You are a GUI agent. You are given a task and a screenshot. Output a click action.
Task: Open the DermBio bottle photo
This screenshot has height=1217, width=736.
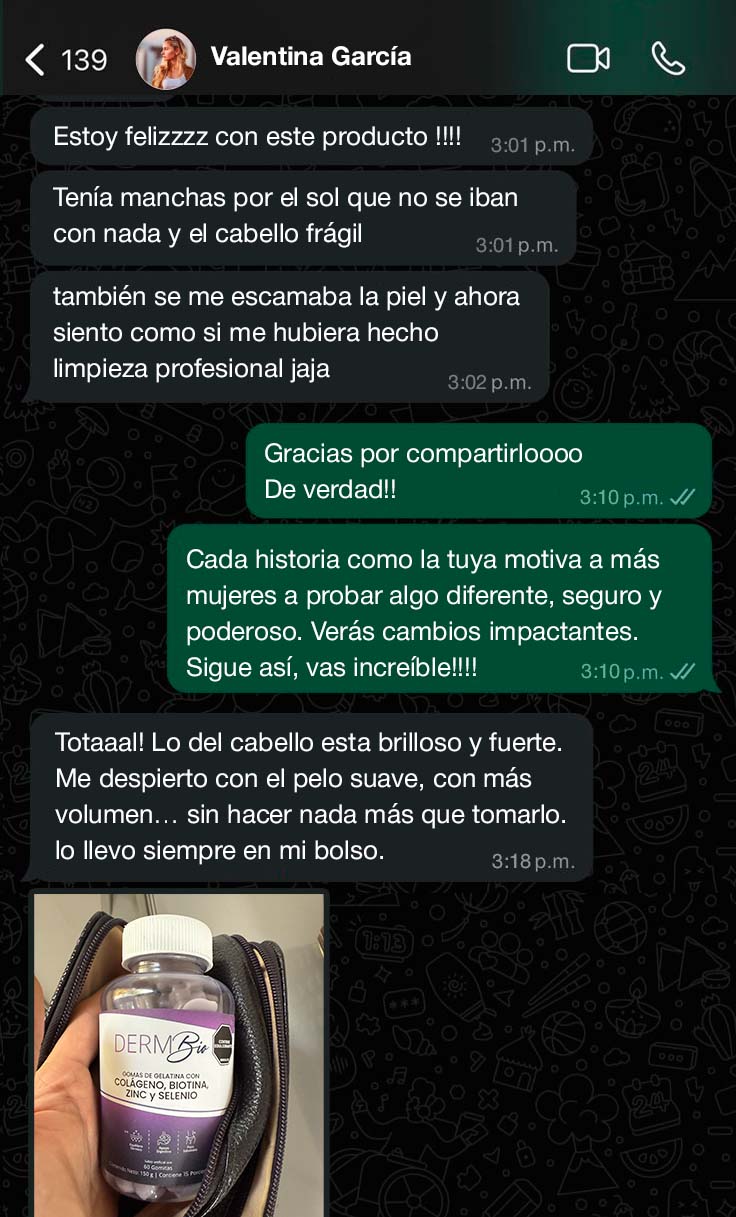[180, 1054]
